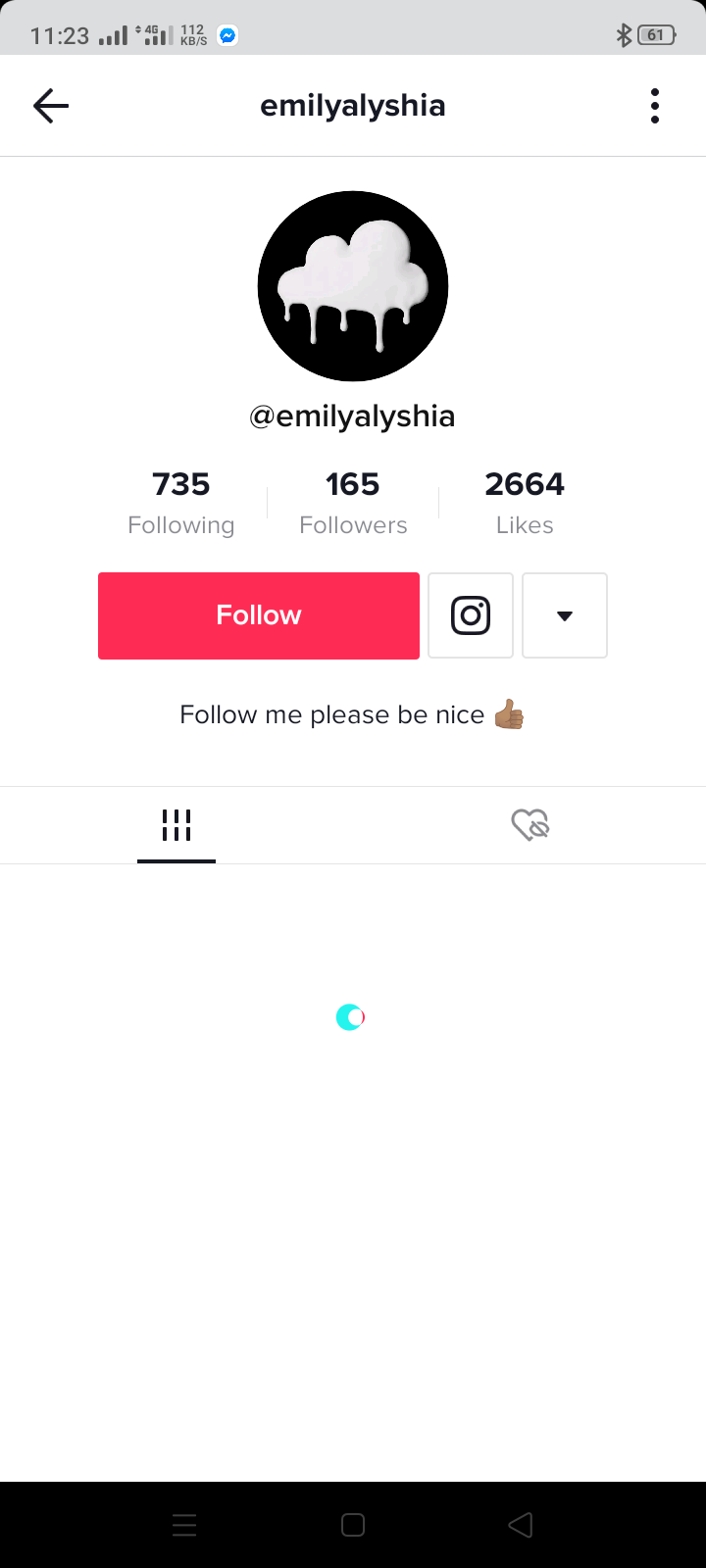Open the three-dot overflow menu

tap(654, 106)
